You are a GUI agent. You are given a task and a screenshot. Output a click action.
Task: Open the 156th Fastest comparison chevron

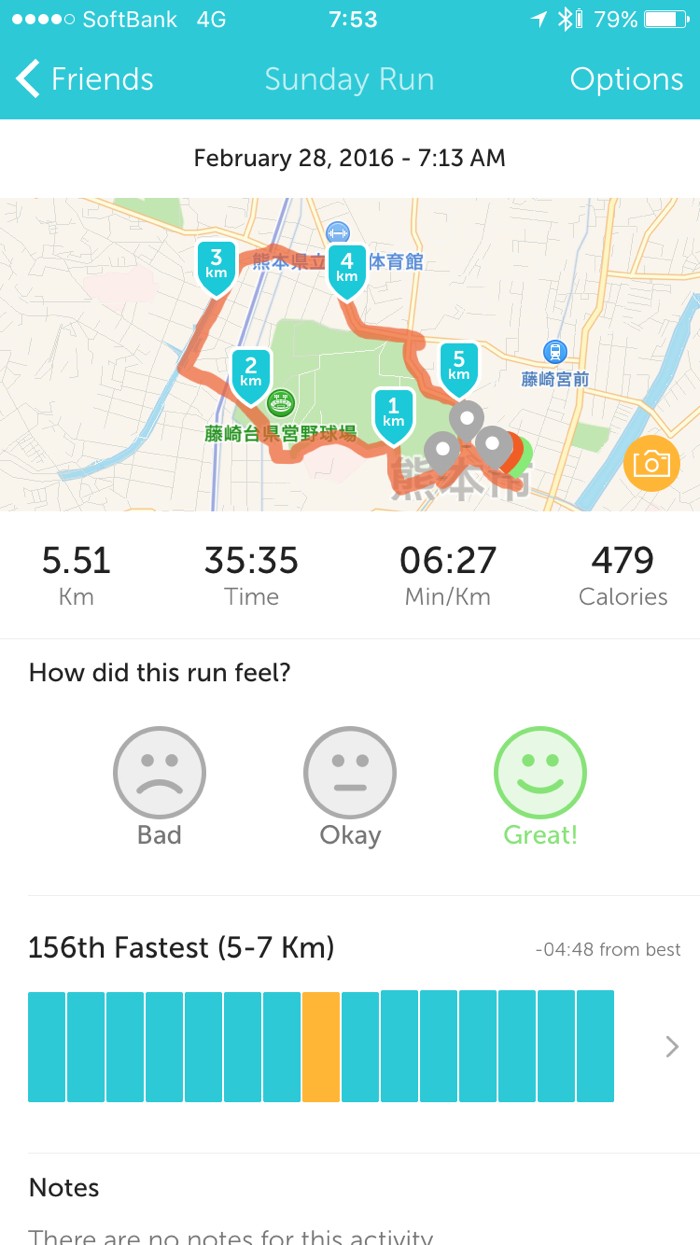(x=671, y=1046)
